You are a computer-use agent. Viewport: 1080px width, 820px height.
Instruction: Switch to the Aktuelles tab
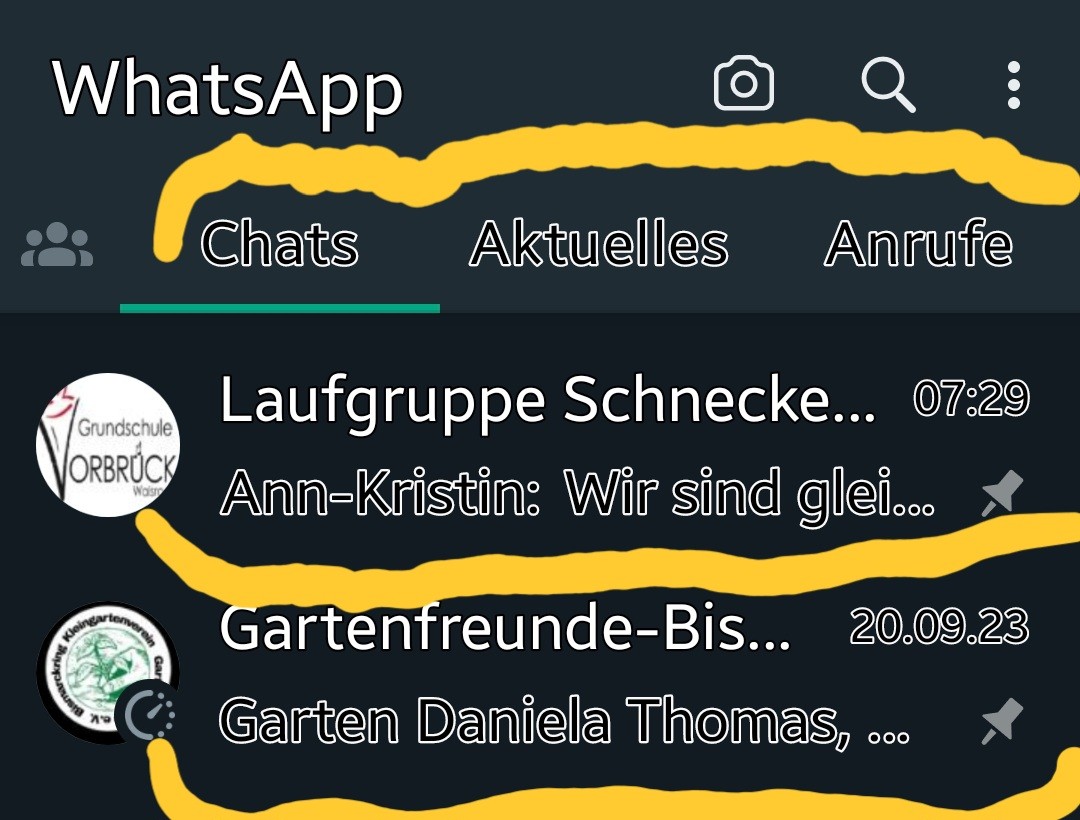(x=599, y=245)
